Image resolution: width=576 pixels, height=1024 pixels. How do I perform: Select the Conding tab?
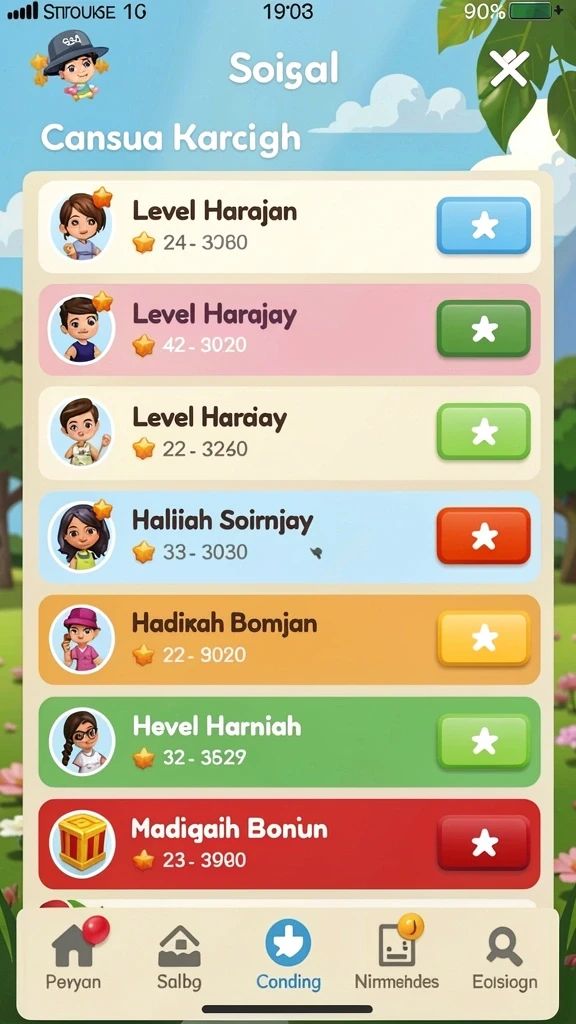pos(288,955)
